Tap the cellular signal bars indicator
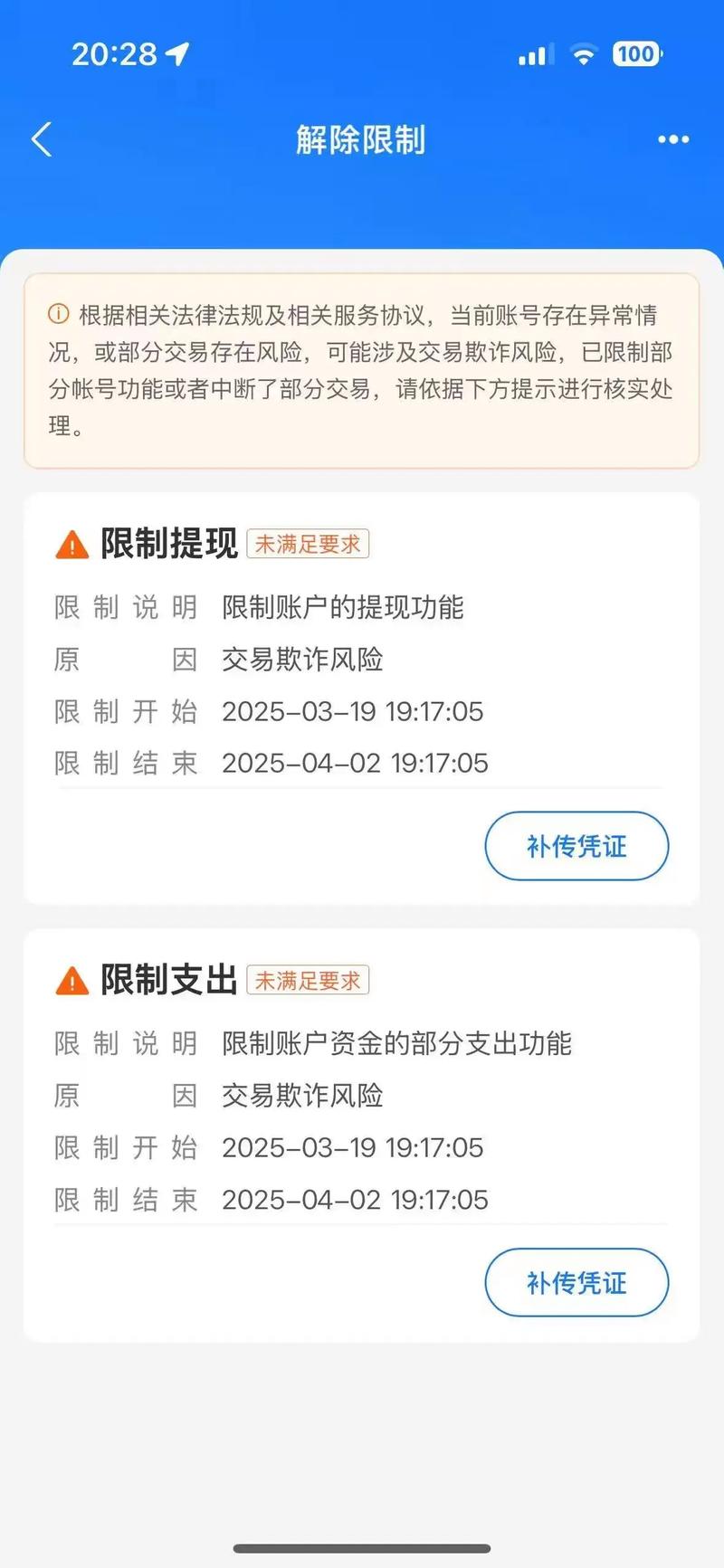 (533, 54)
